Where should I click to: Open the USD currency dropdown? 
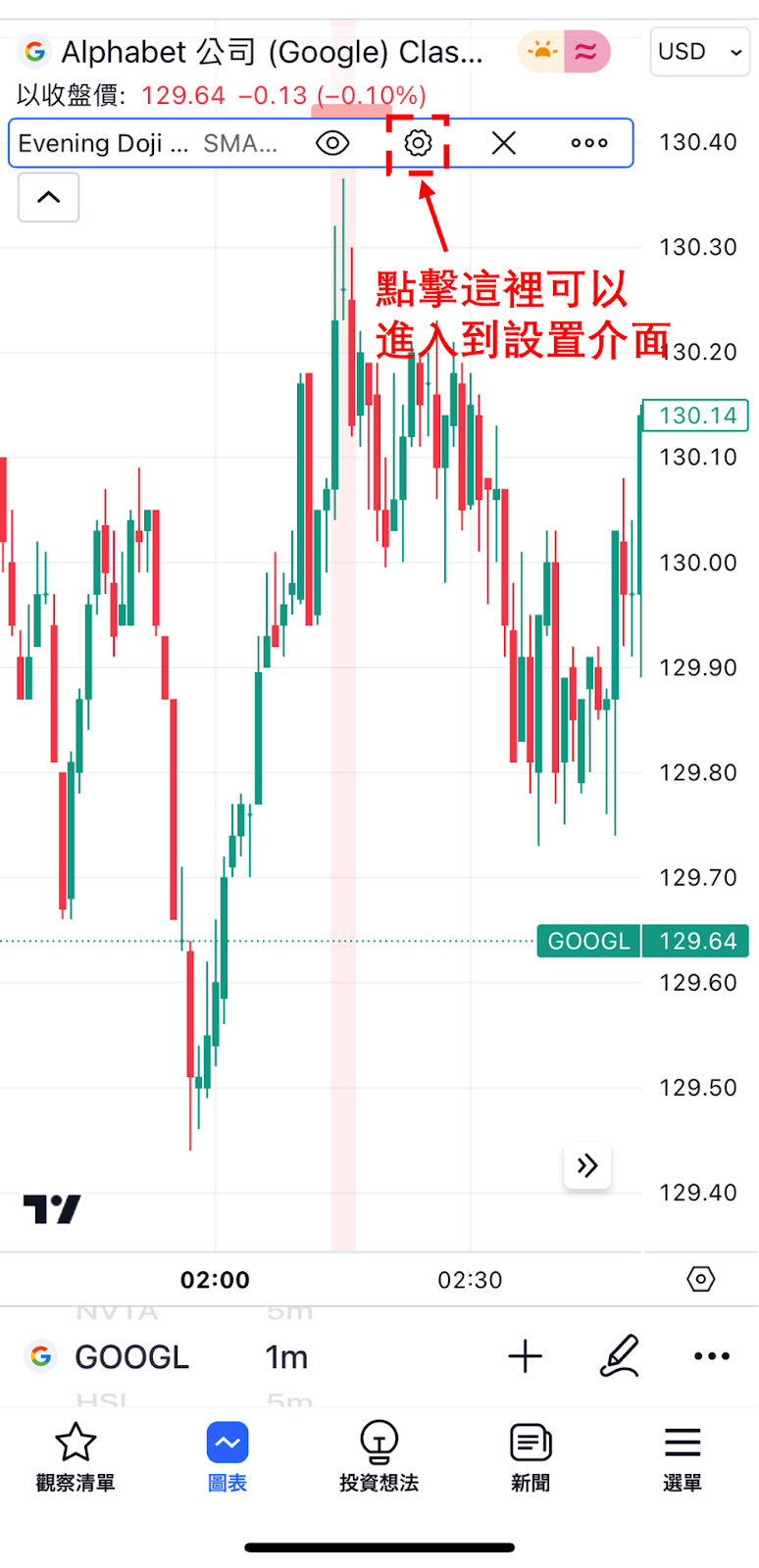[700, 51]
